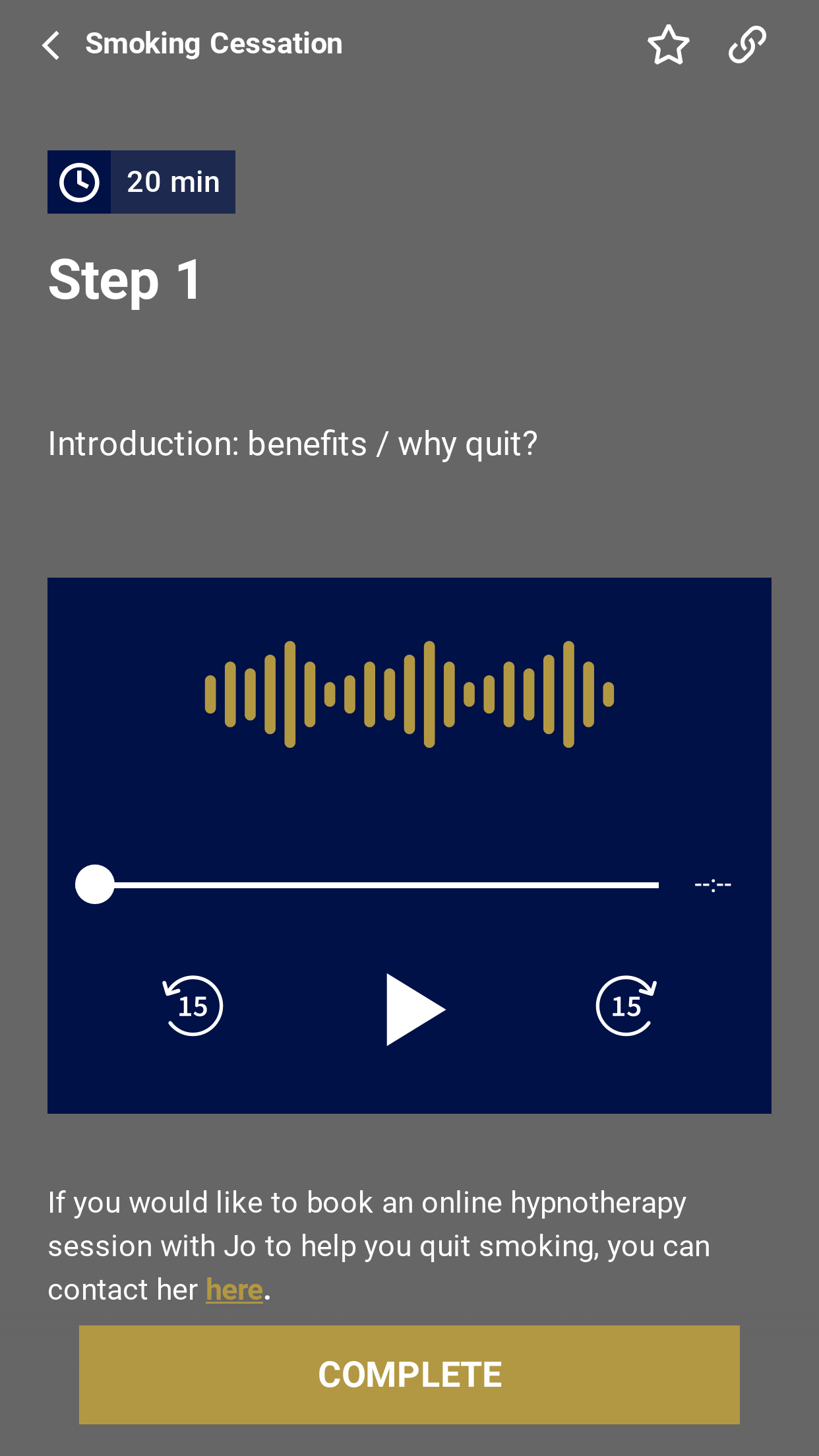The width and height of the screenshot is (819, 1456).
Task: Rewind audio 15 seconds
Action: [x=193, y=1006]
